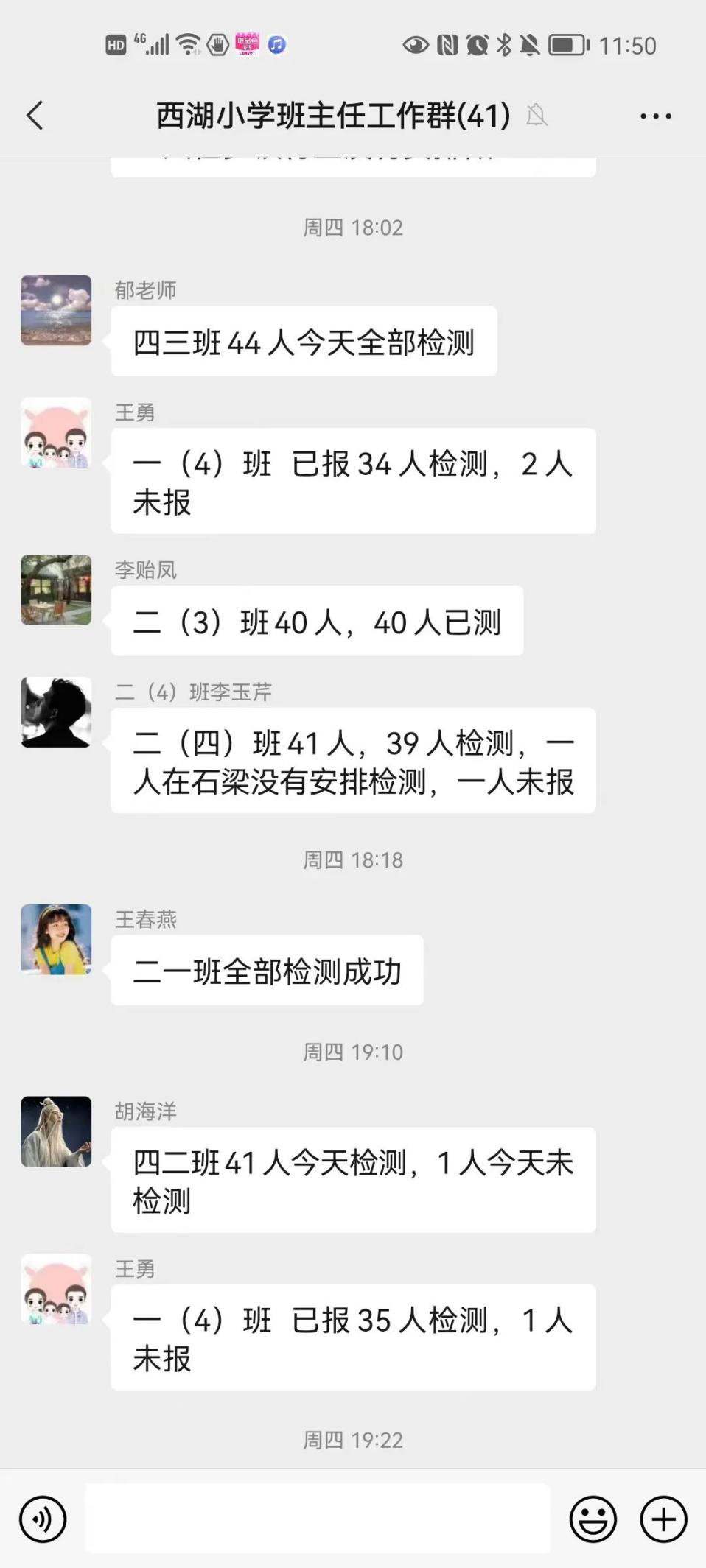
Task: Switch to voice message input
Action: click(43, 1519)
